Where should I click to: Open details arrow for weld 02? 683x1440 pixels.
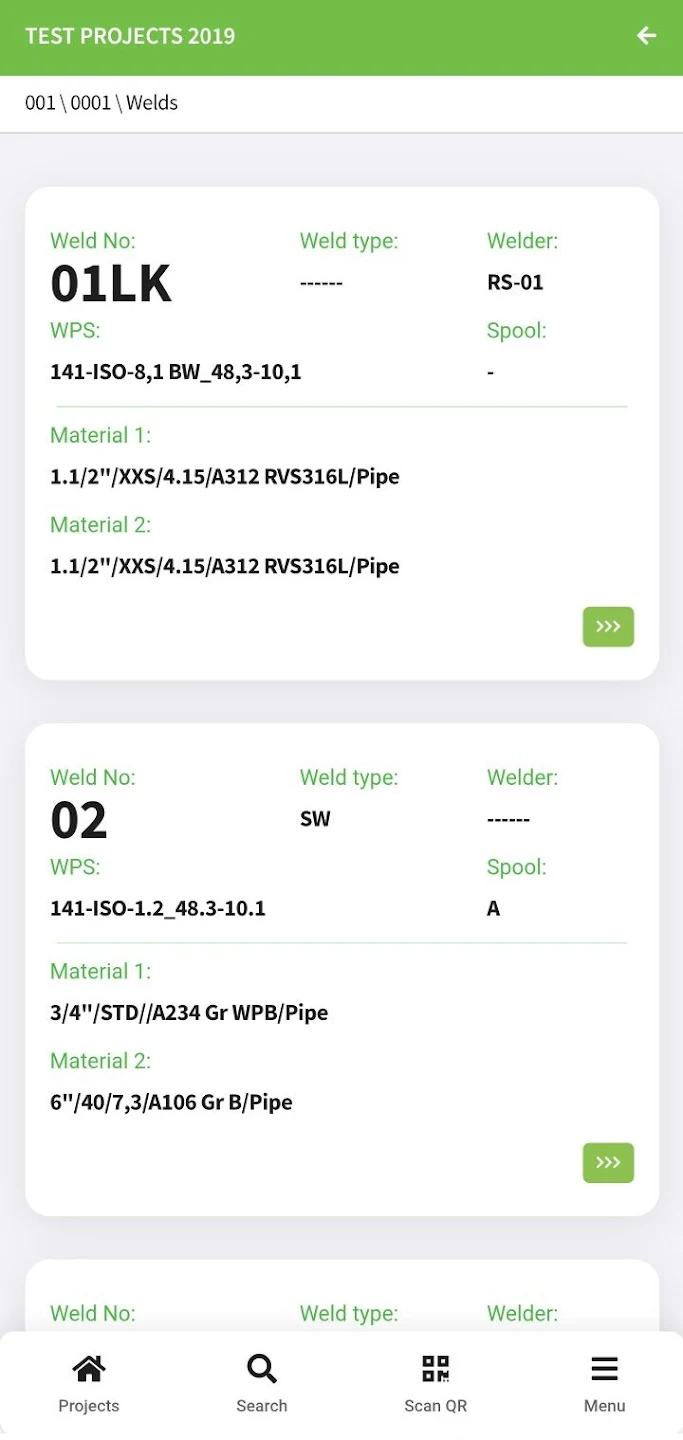[608, 1163]
